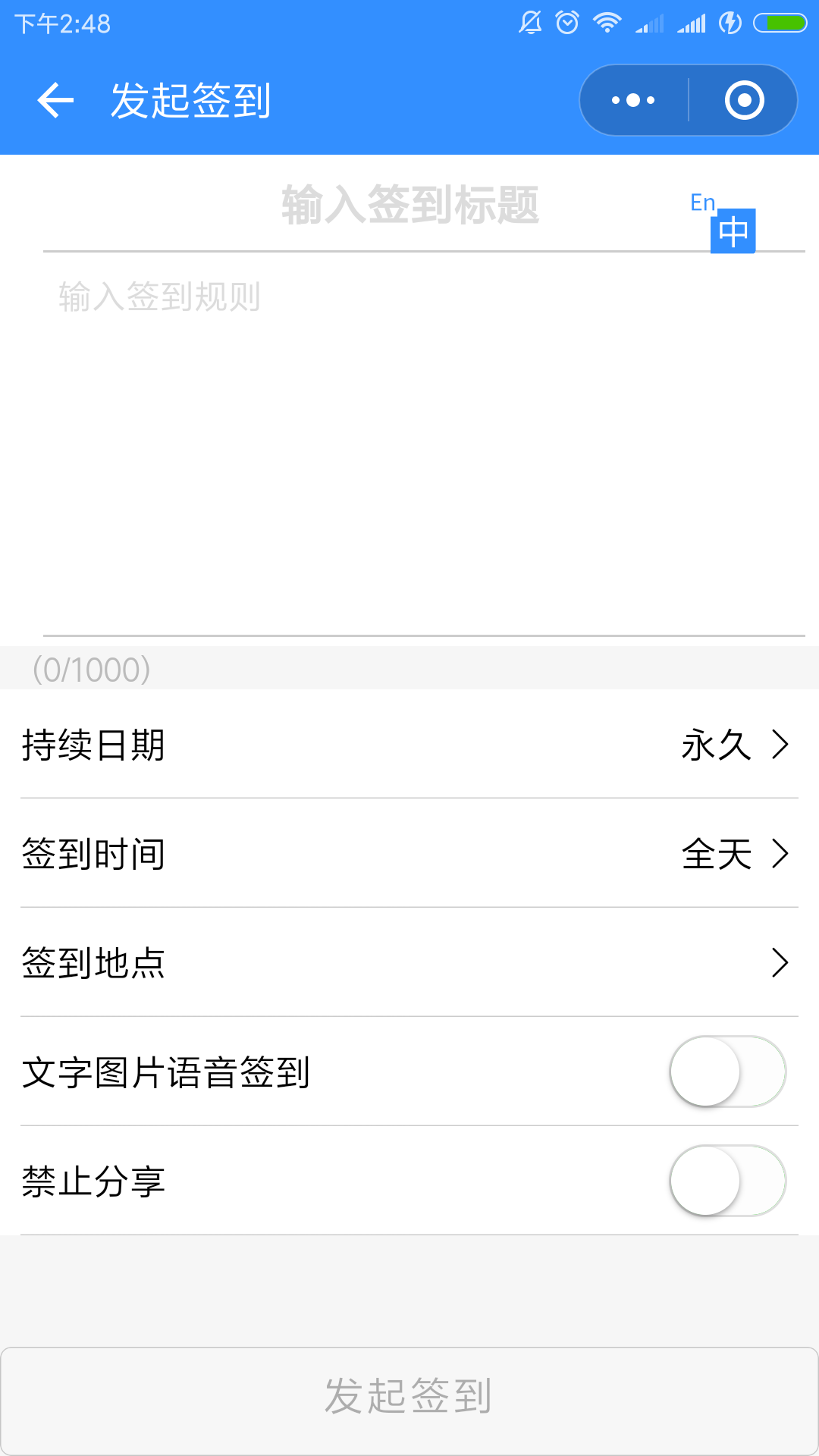The image size is (819, 1456).
Task: Close the mini program with circle icon
Action: [744, 100]
